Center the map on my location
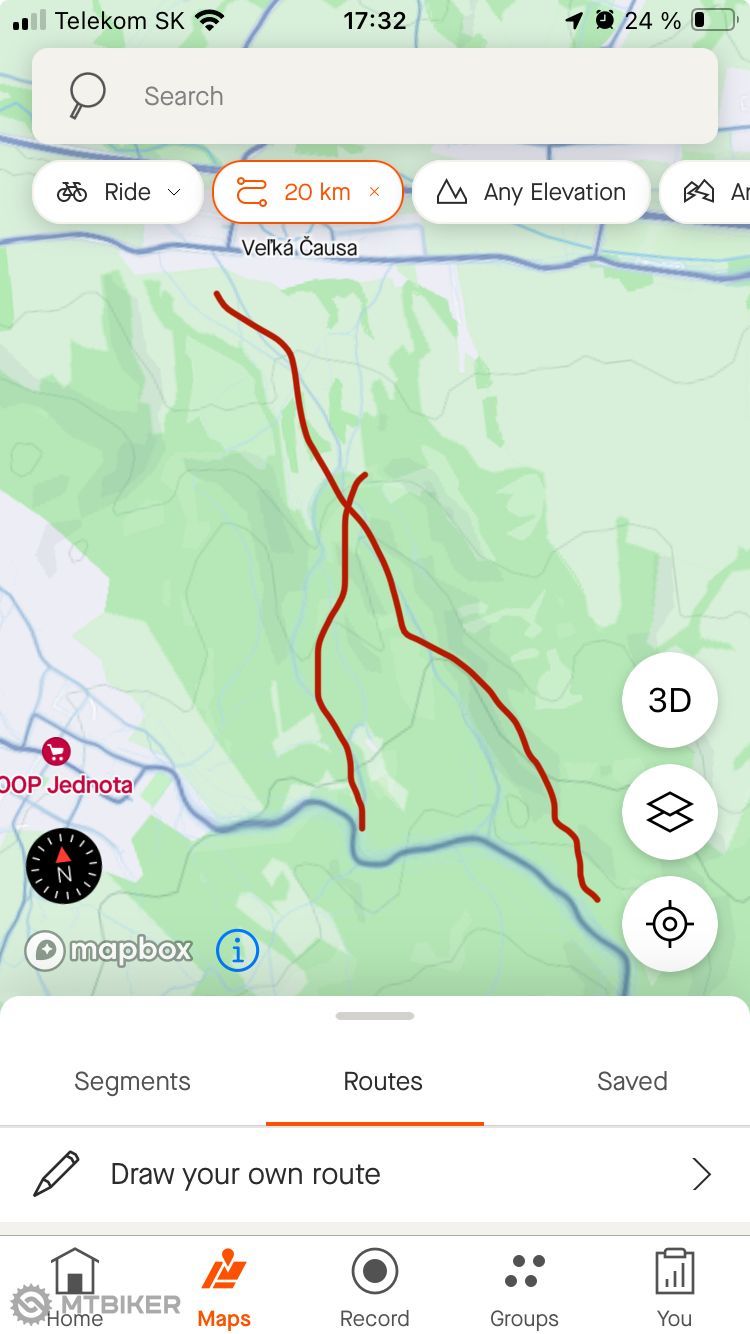750x1334 pixels. (669, 924)
